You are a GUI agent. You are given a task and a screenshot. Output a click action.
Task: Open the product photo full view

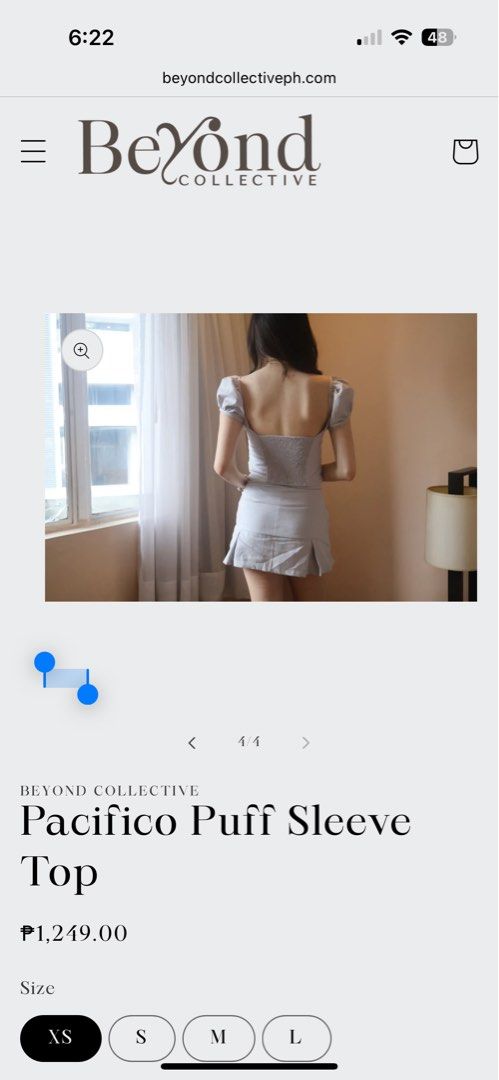pyautogui.click(x=261, y=457)
